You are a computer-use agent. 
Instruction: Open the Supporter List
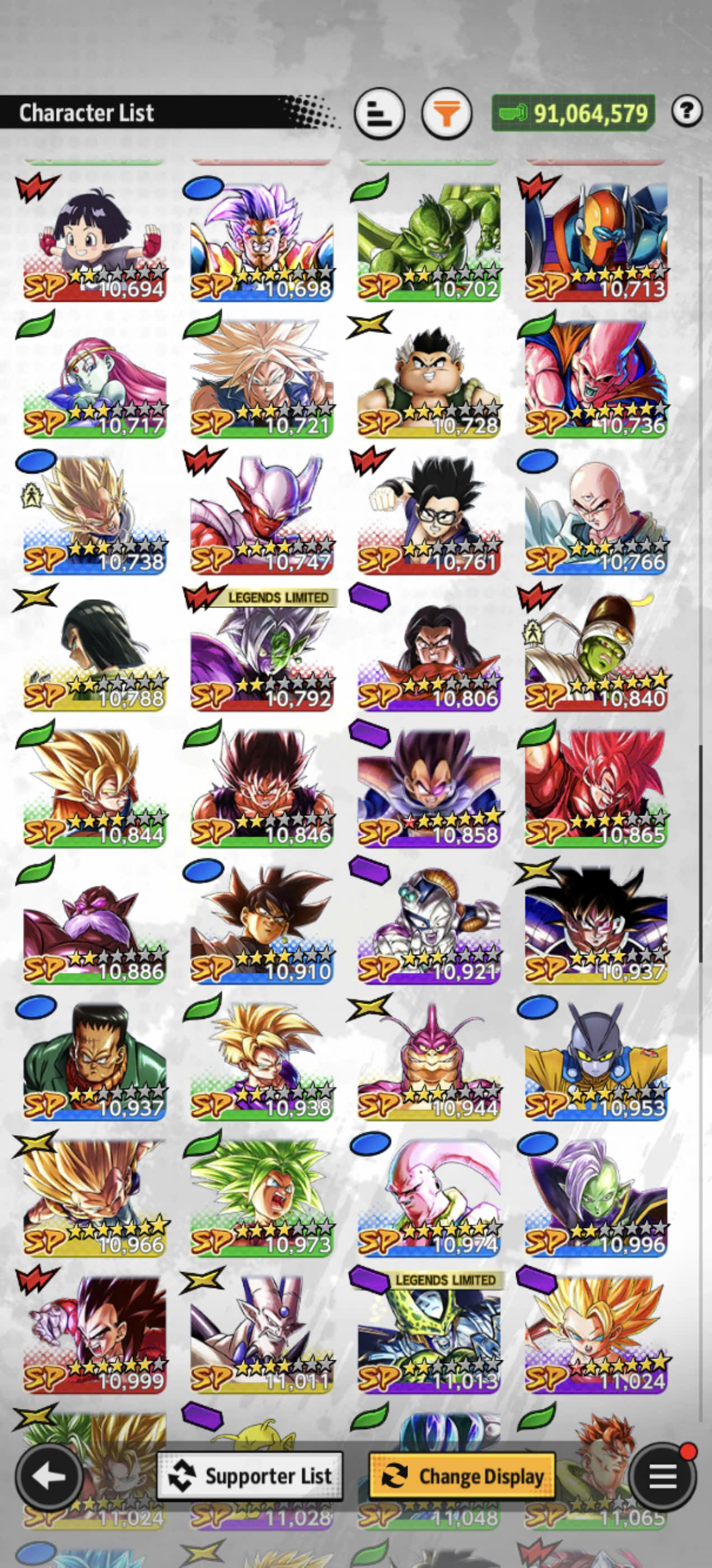pyautogui.click(x=250, y=1476)
